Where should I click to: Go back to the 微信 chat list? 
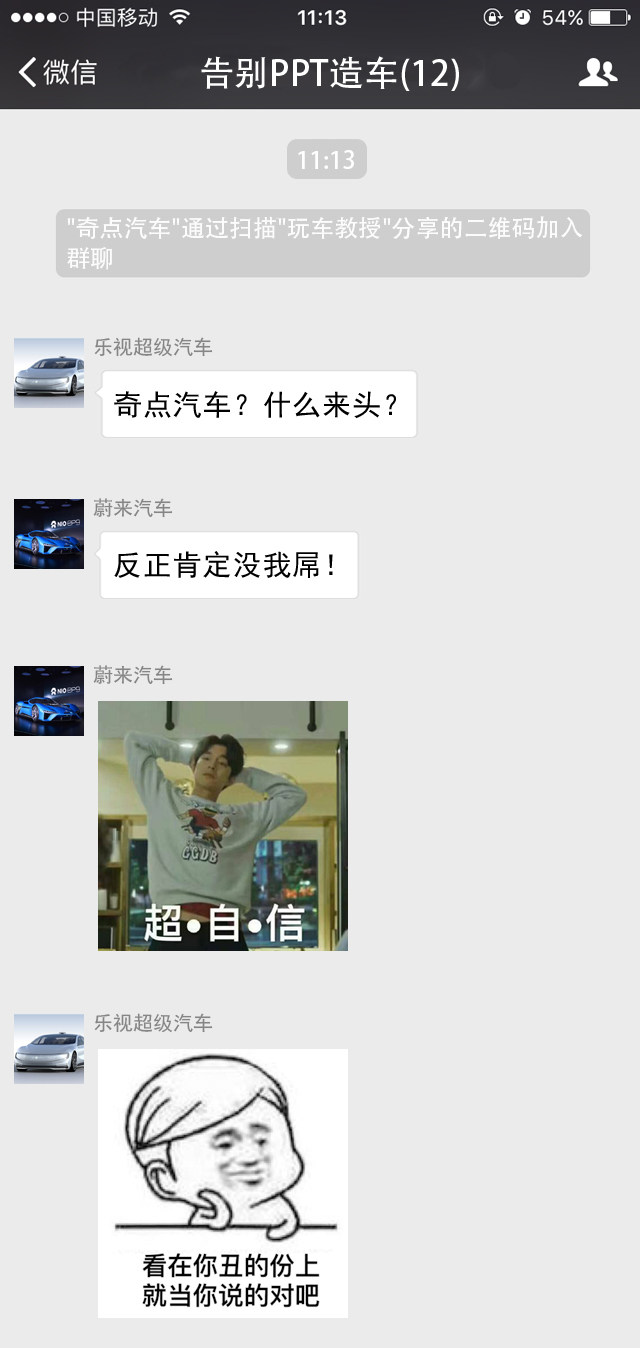click(x=58, y=72)
